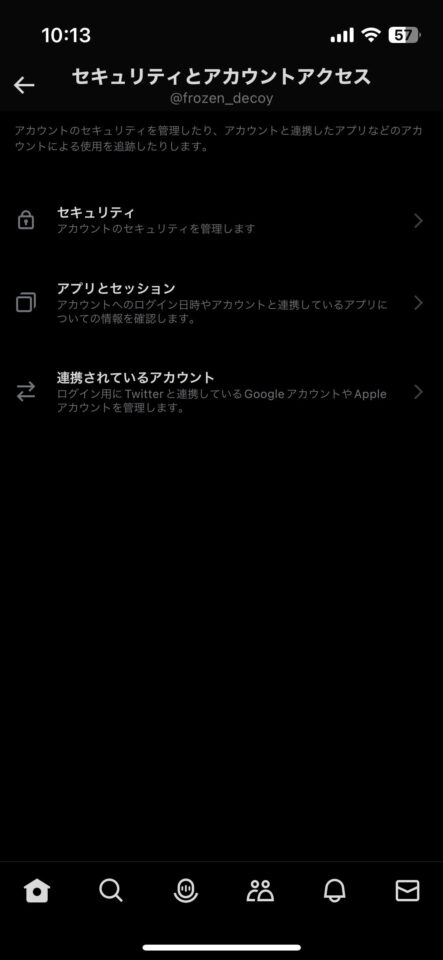Open the Messages envelope tab

tap(408, 891)
